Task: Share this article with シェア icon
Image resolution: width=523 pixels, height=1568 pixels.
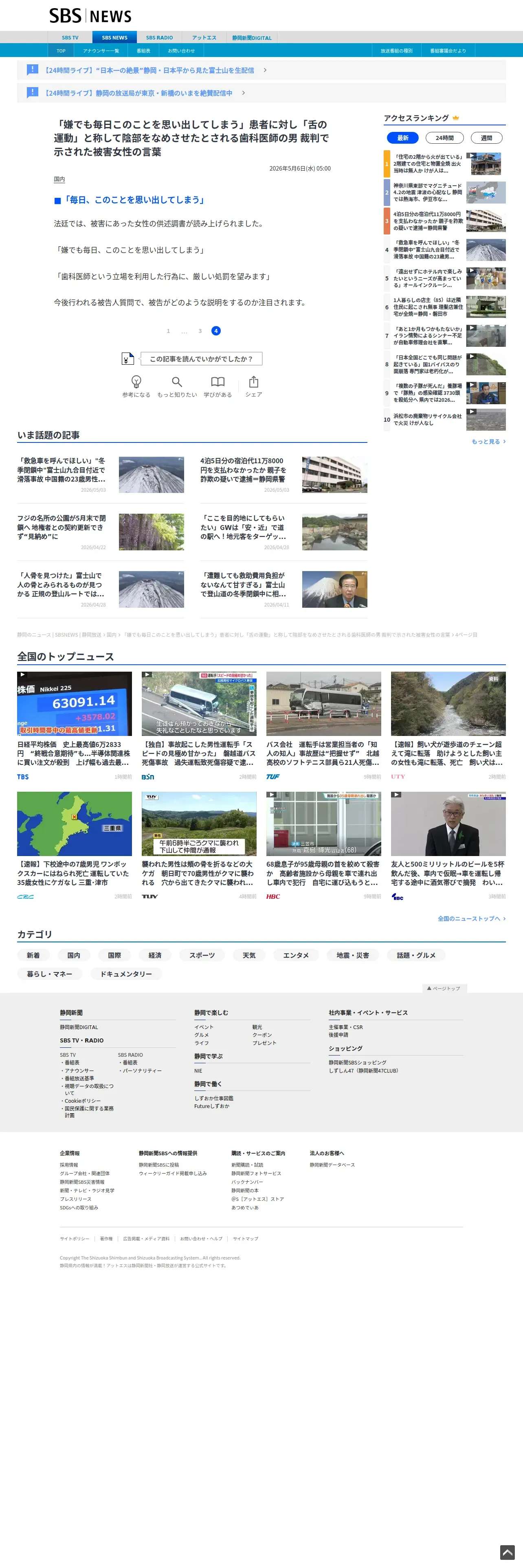Action: (254, 387)
